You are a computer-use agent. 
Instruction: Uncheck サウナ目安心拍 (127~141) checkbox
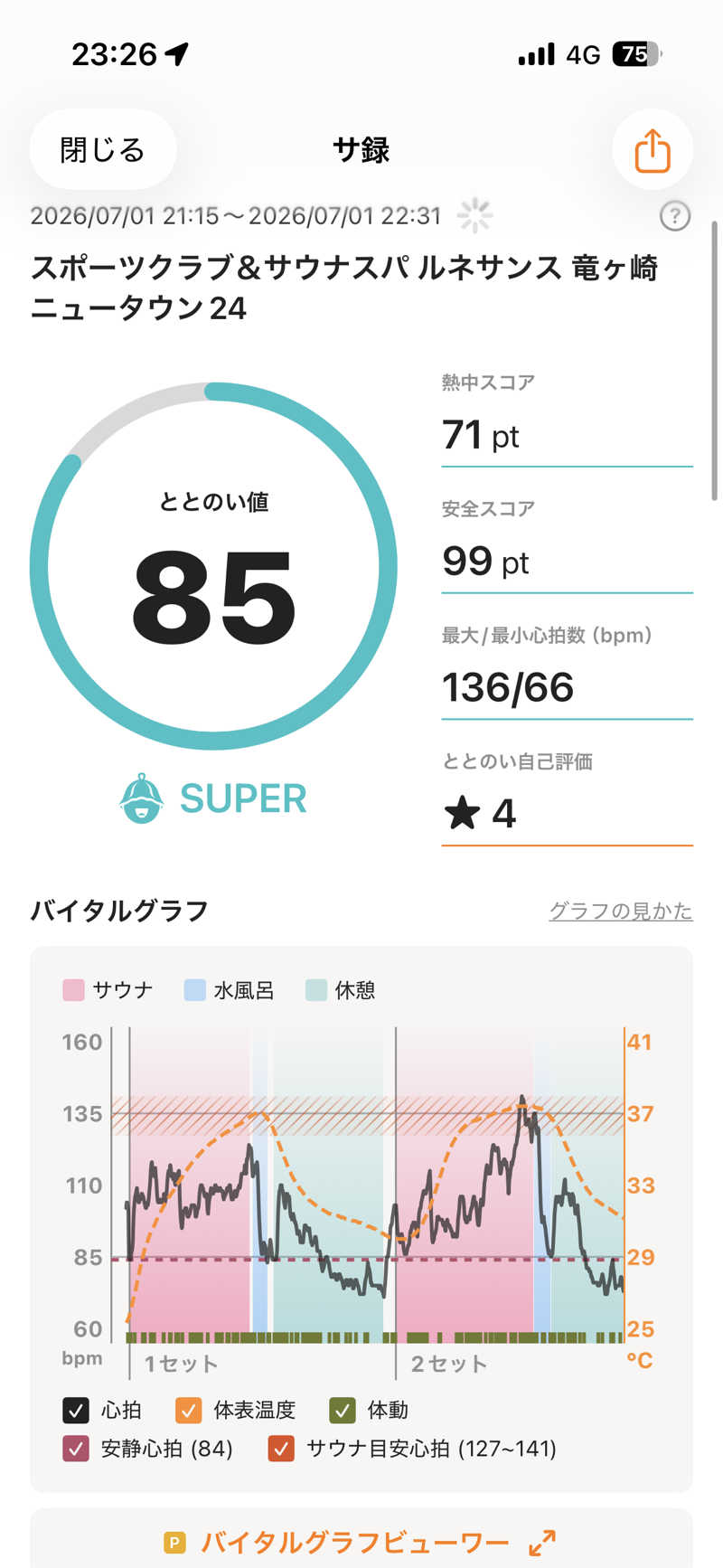coord(281,1449)
